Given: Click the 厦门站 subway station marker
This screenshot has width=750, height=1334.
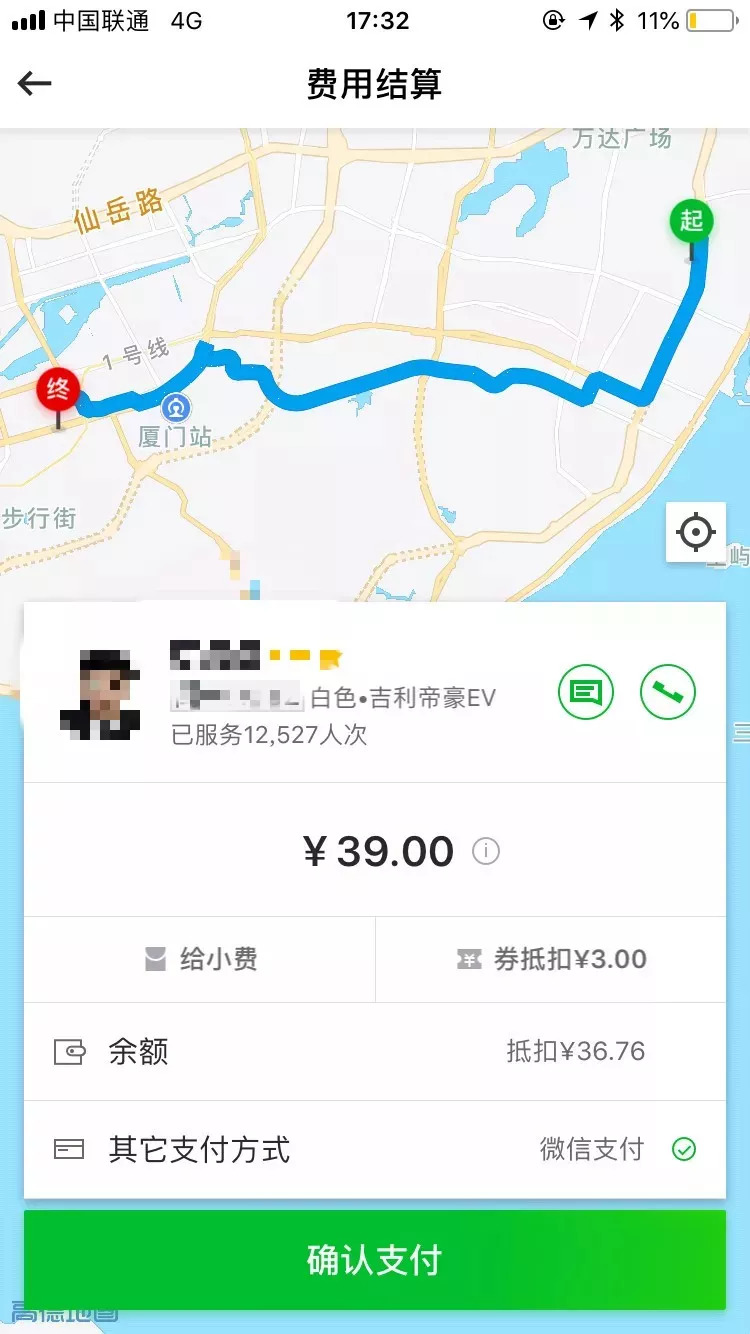Looking at the screenshot, I should click(x=175, y=408).
